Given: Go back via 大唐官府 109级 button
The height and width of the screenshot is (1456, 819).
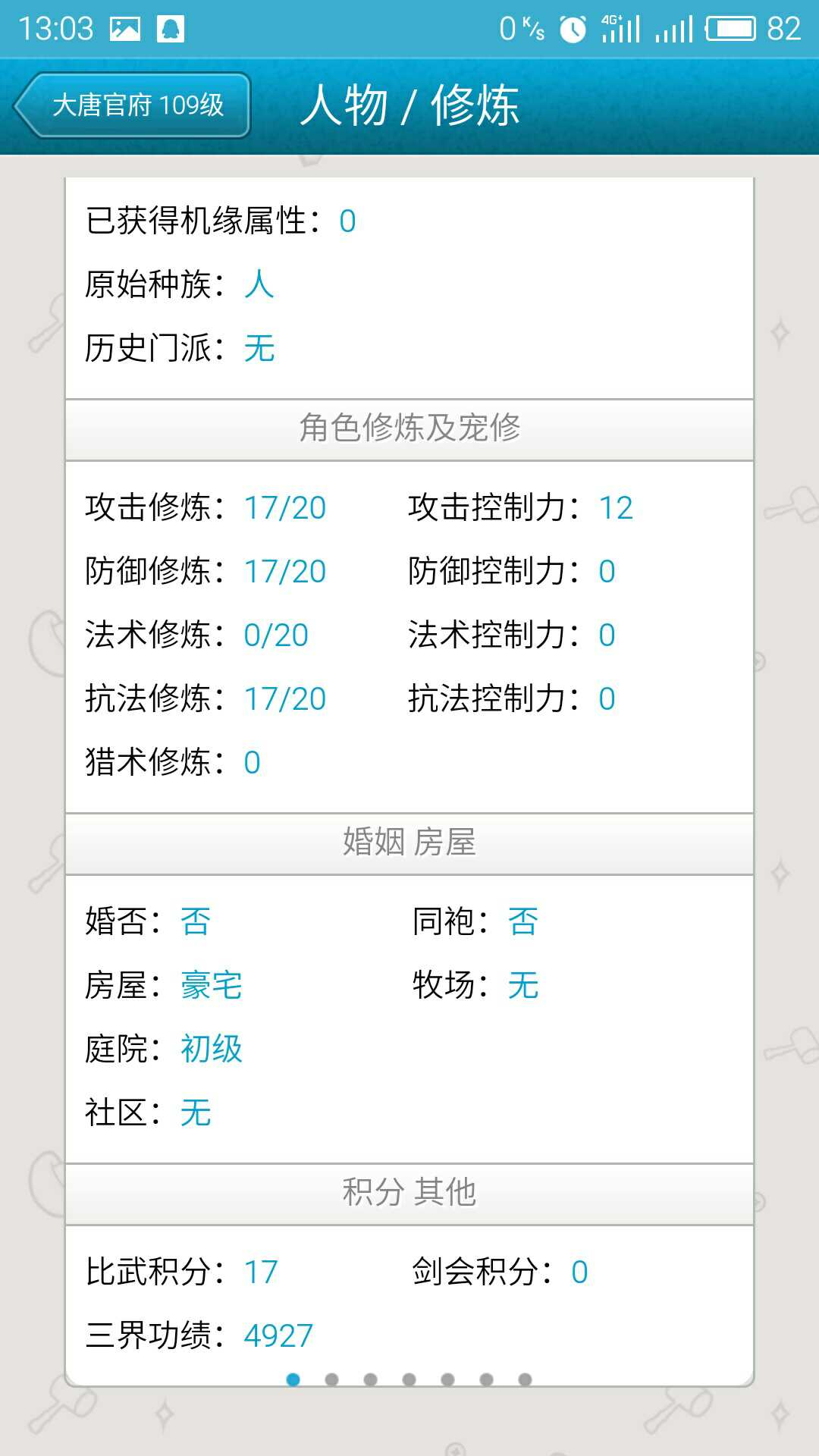Looking at the screenshot, I should click(133, 105).
